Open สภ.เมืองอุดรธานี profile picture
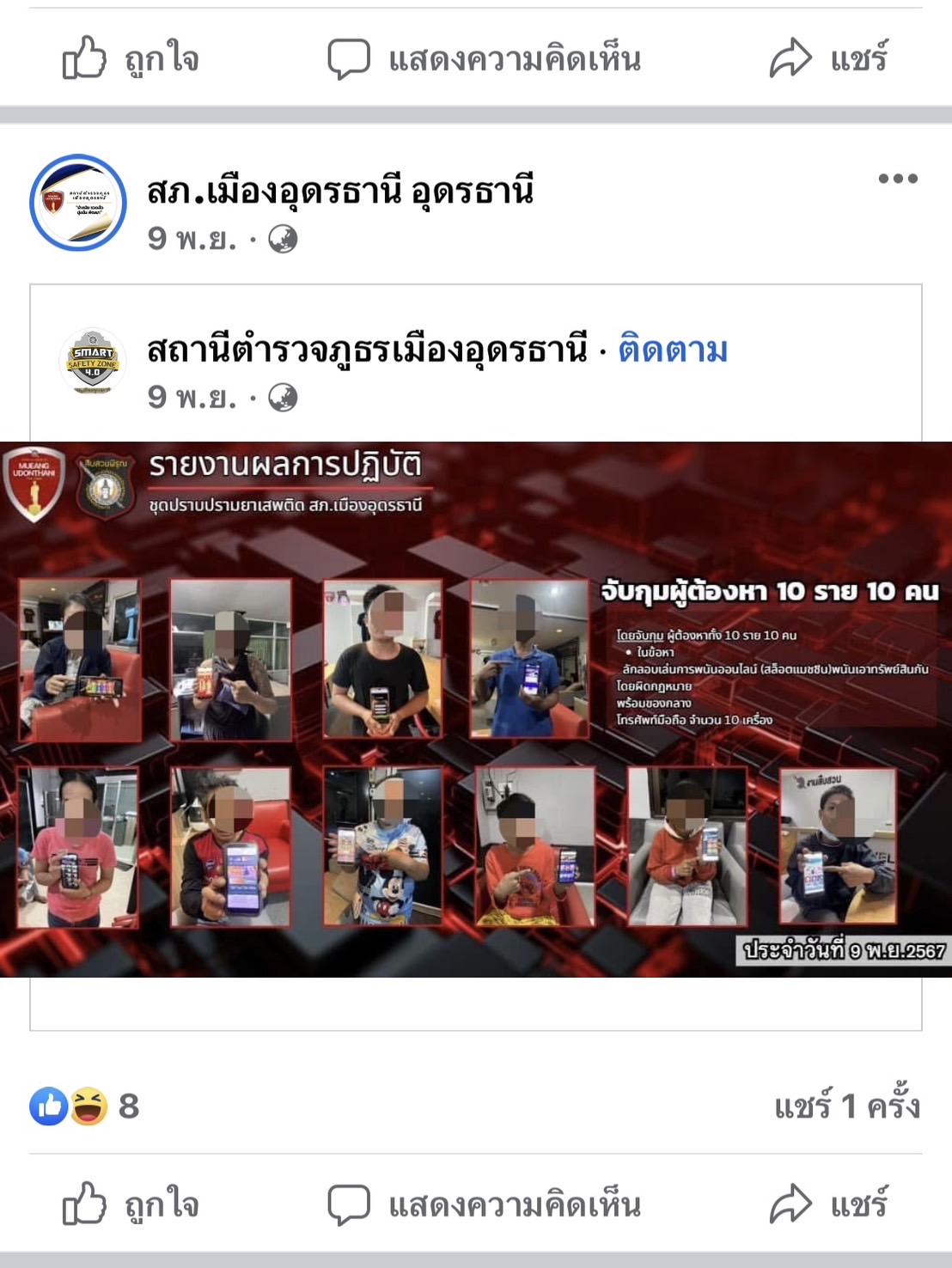Image resolution: width=952 pixels, height=1268 pixels. (78, 203)
